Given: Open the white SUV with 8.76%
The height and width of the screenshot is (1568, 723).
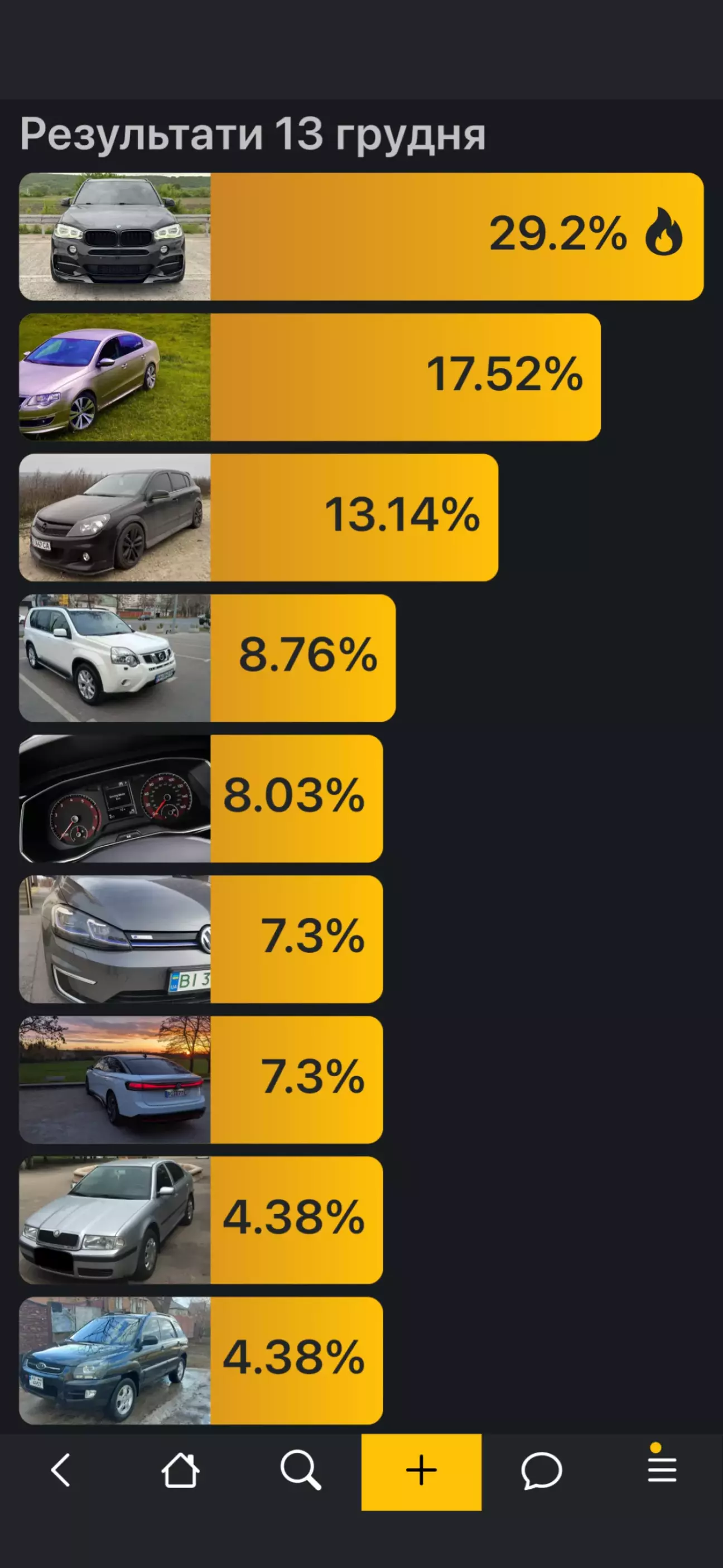Looking at the screenshot, I should point(207,658).
